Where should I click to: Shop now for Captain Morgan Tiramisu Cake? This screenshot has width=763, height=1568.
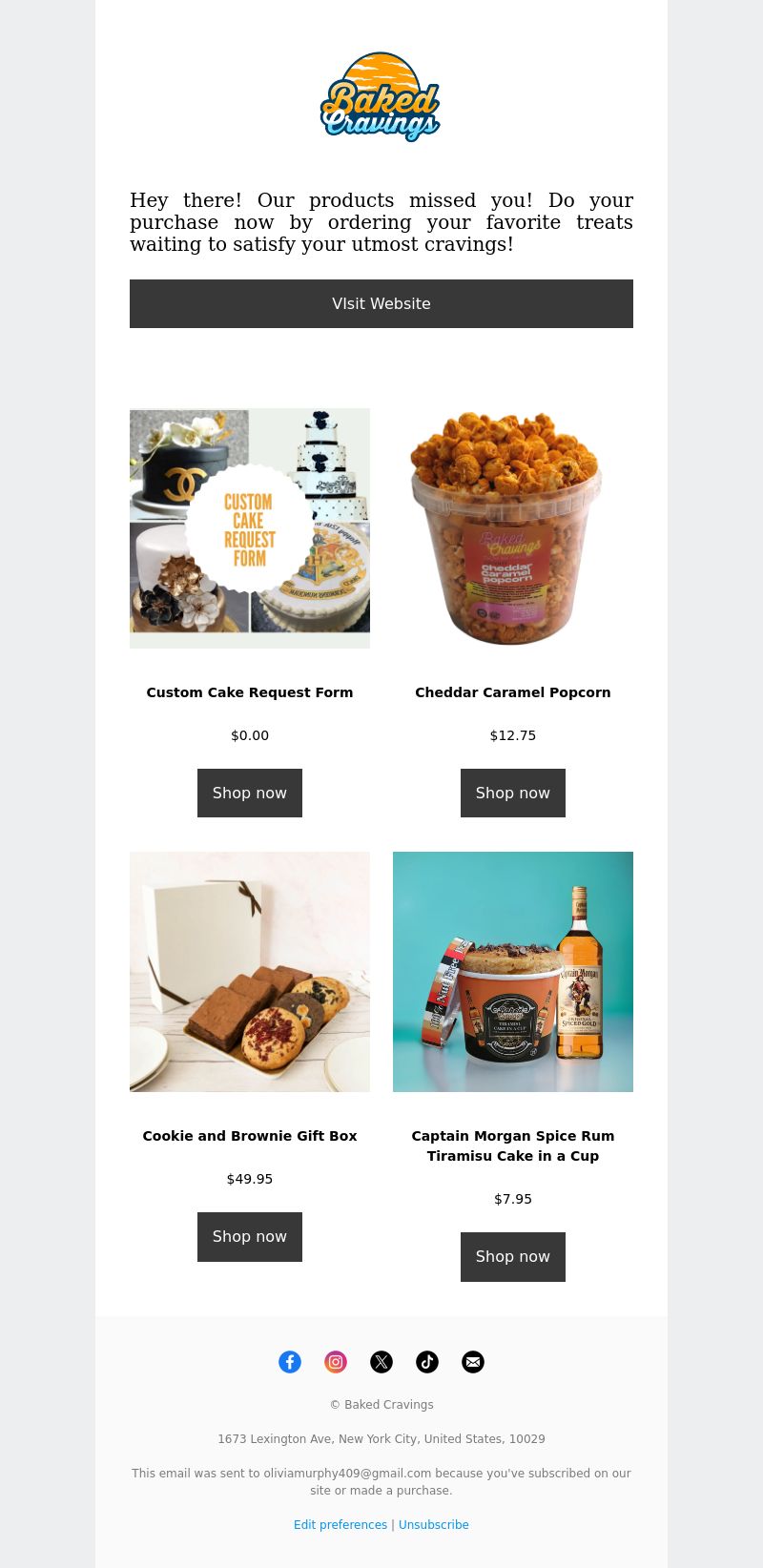coord(513,1256)
